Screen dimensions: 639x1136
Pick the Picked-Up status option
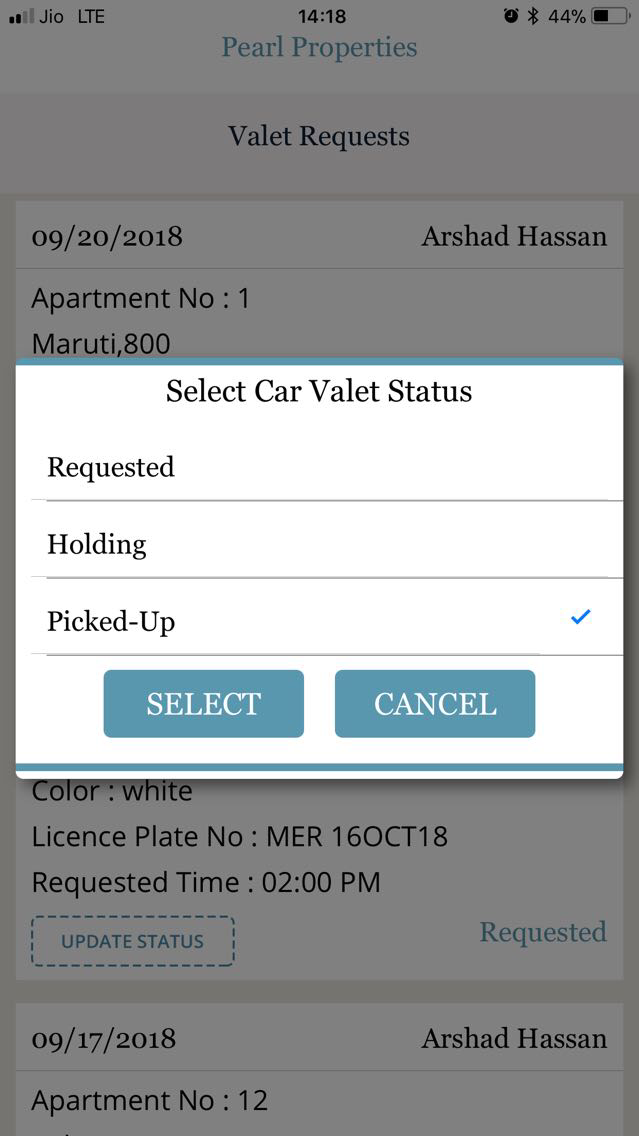318,621
